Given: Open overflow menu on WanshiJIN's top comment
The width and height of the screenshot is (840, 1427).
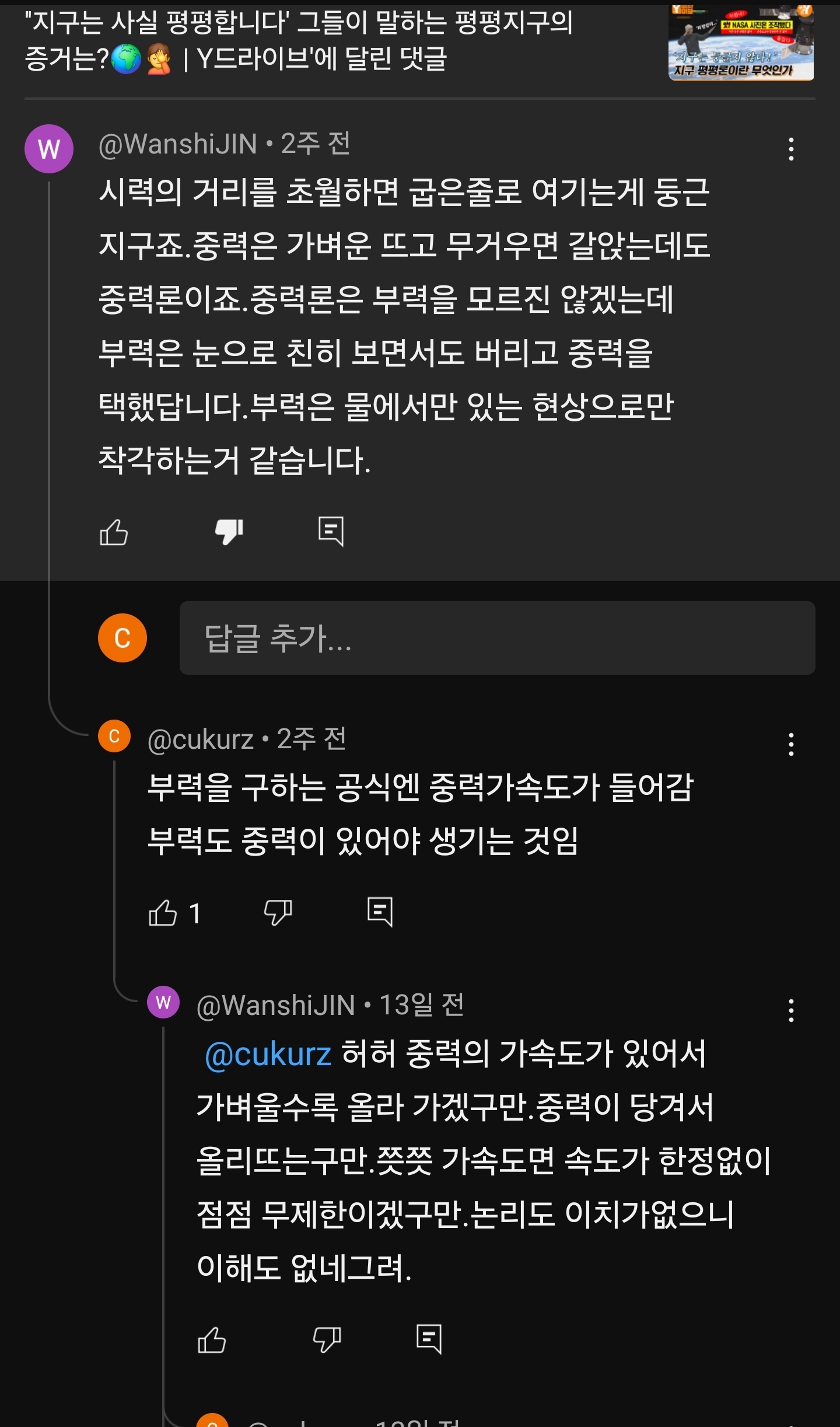Looking at the screenshot, I should click(791, 149).
